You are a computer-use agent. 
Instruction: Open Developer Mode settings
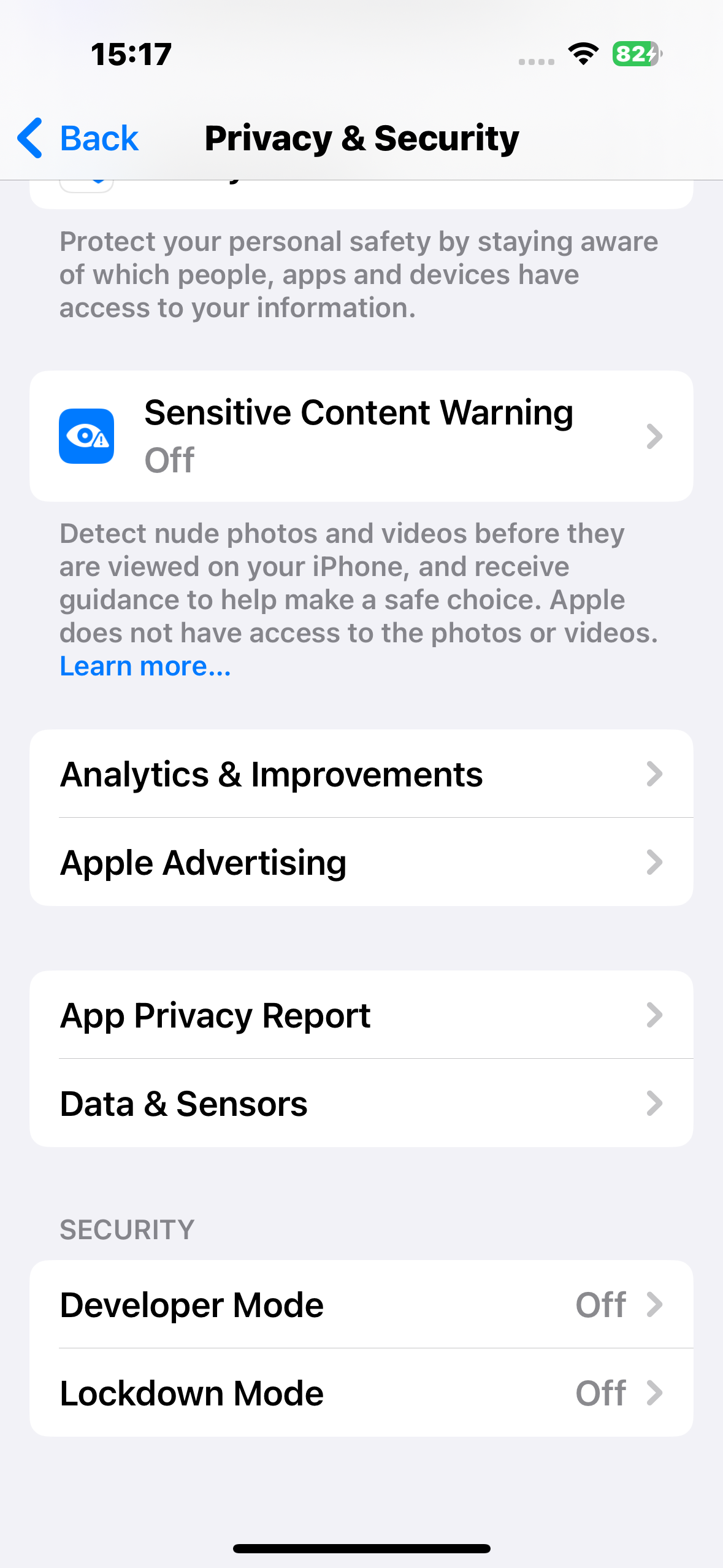tap(361, 1305)
